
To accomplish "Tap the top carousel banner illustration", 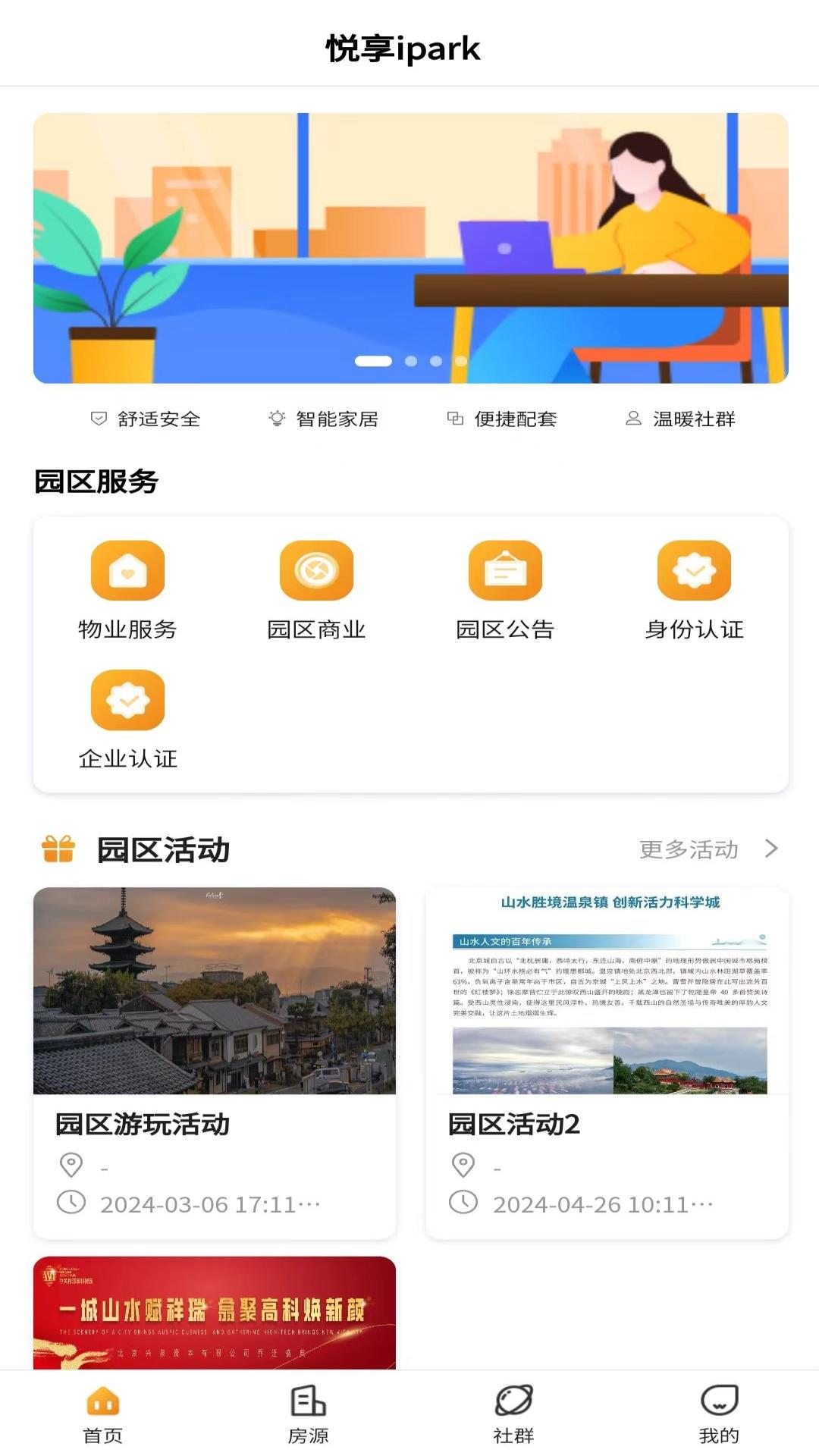I will click(x=410, y=248).
